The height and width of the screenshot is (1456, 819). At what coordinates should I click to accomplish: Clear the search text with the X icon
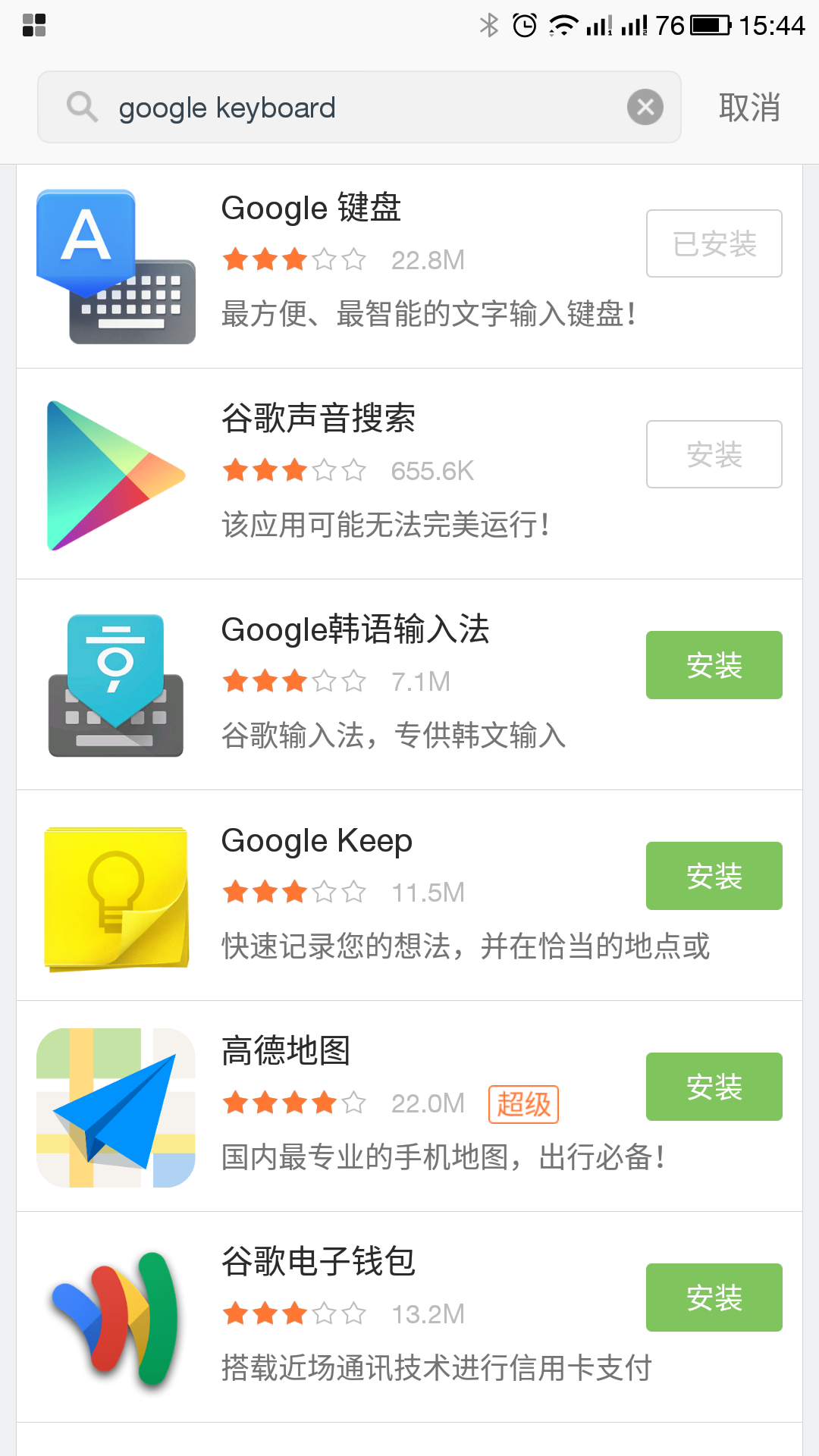click(x=645, y=107)
